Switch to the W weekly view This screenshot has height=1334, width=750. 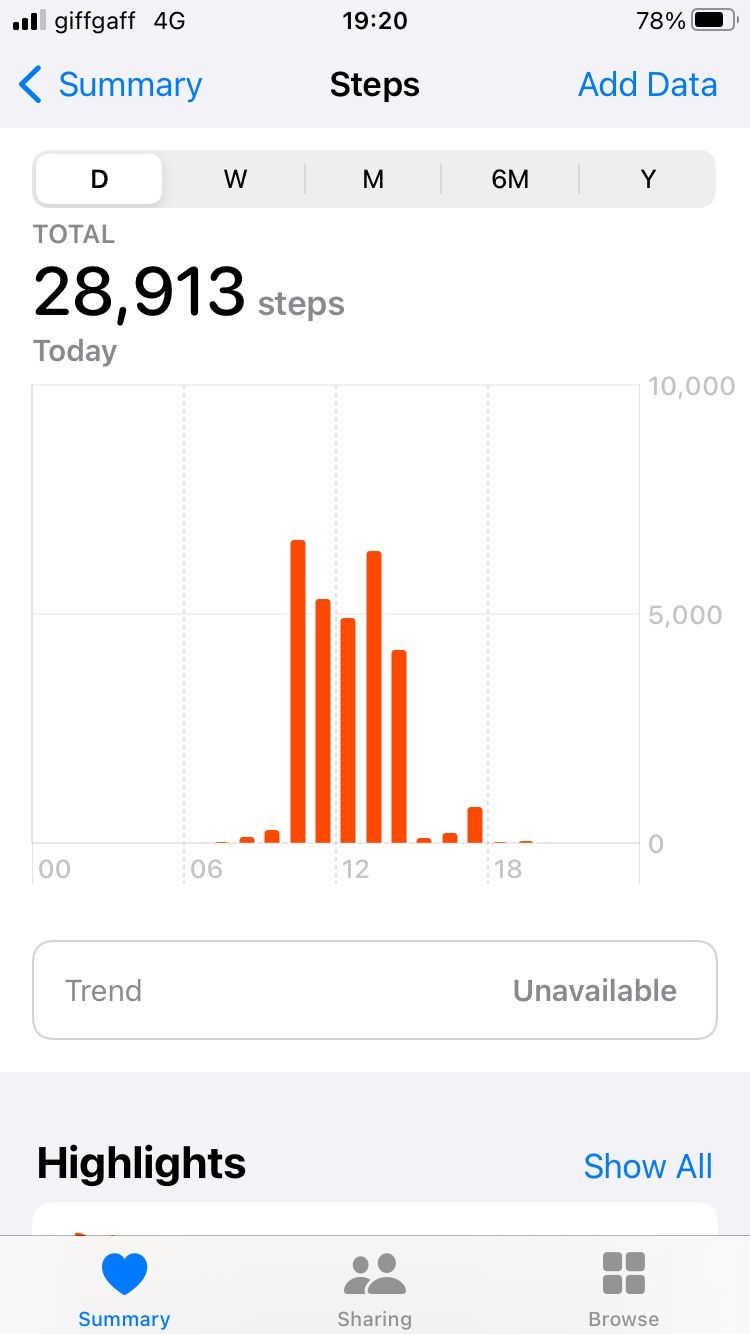pos(235,179)
